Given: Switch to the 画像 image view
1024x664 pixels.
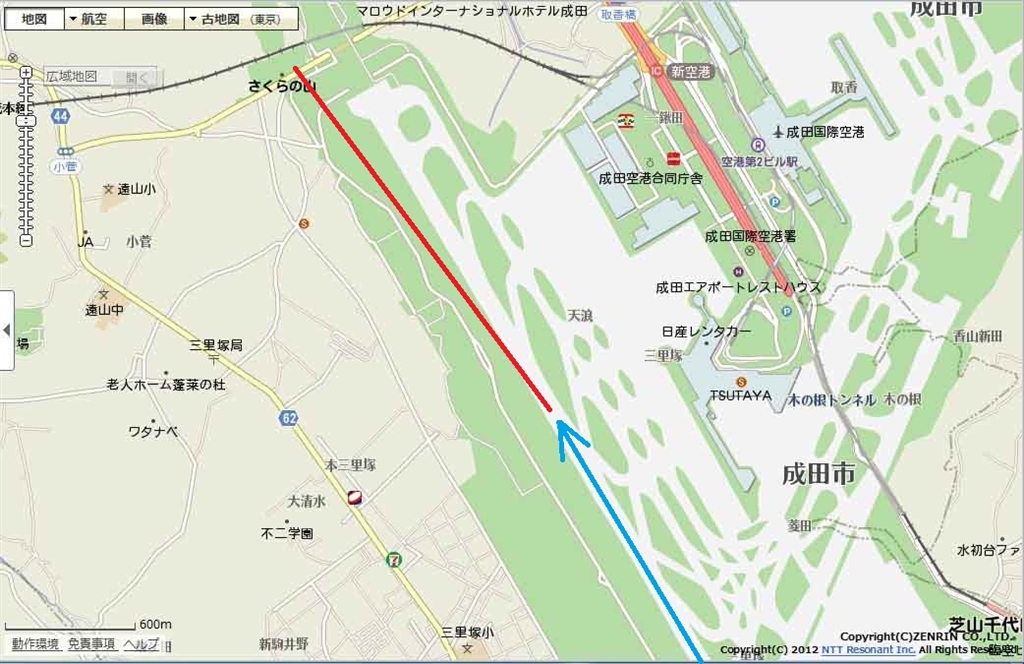Looking at the screenshot, I should point(155,19).
